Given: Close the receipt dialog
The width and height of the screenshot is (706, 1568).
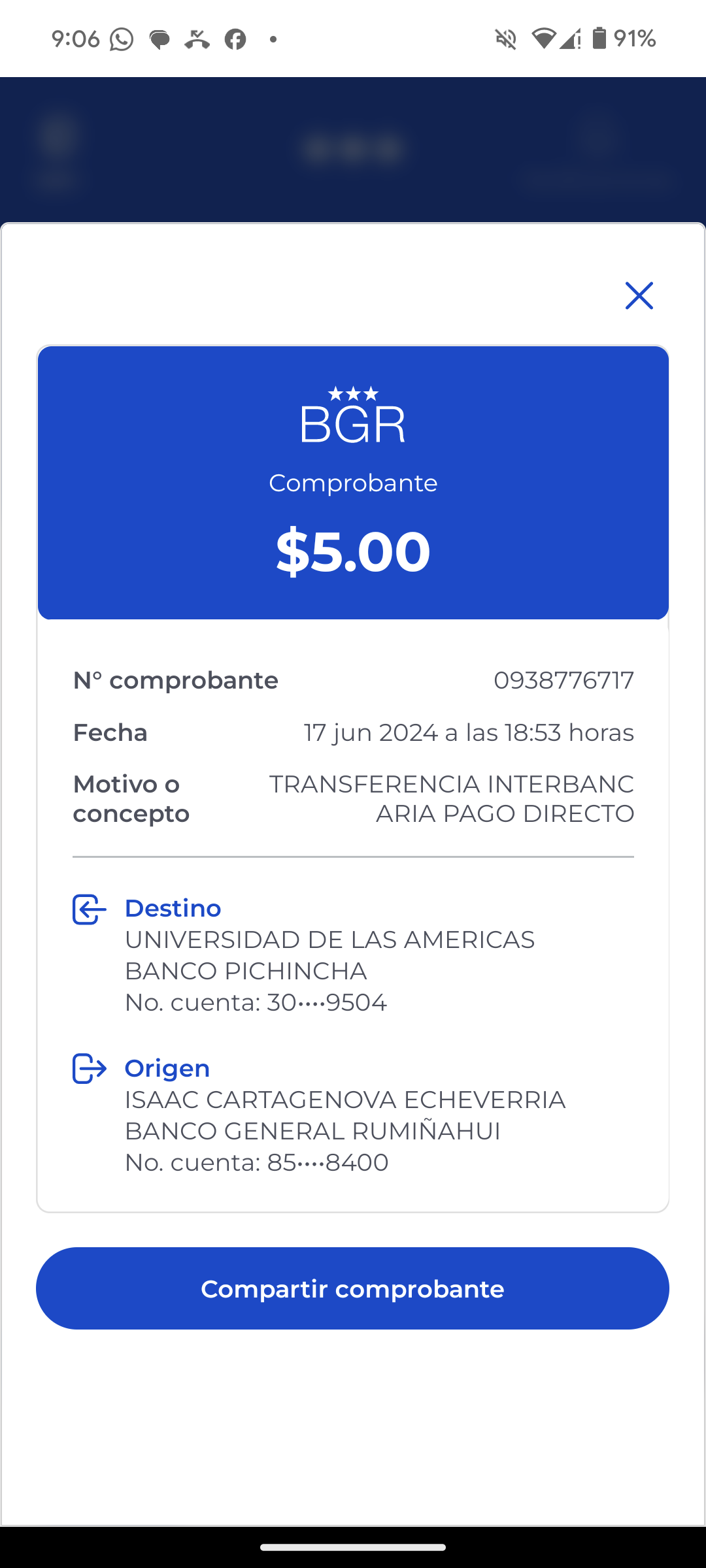Looking at the screenshot, I should click(639, 296).
